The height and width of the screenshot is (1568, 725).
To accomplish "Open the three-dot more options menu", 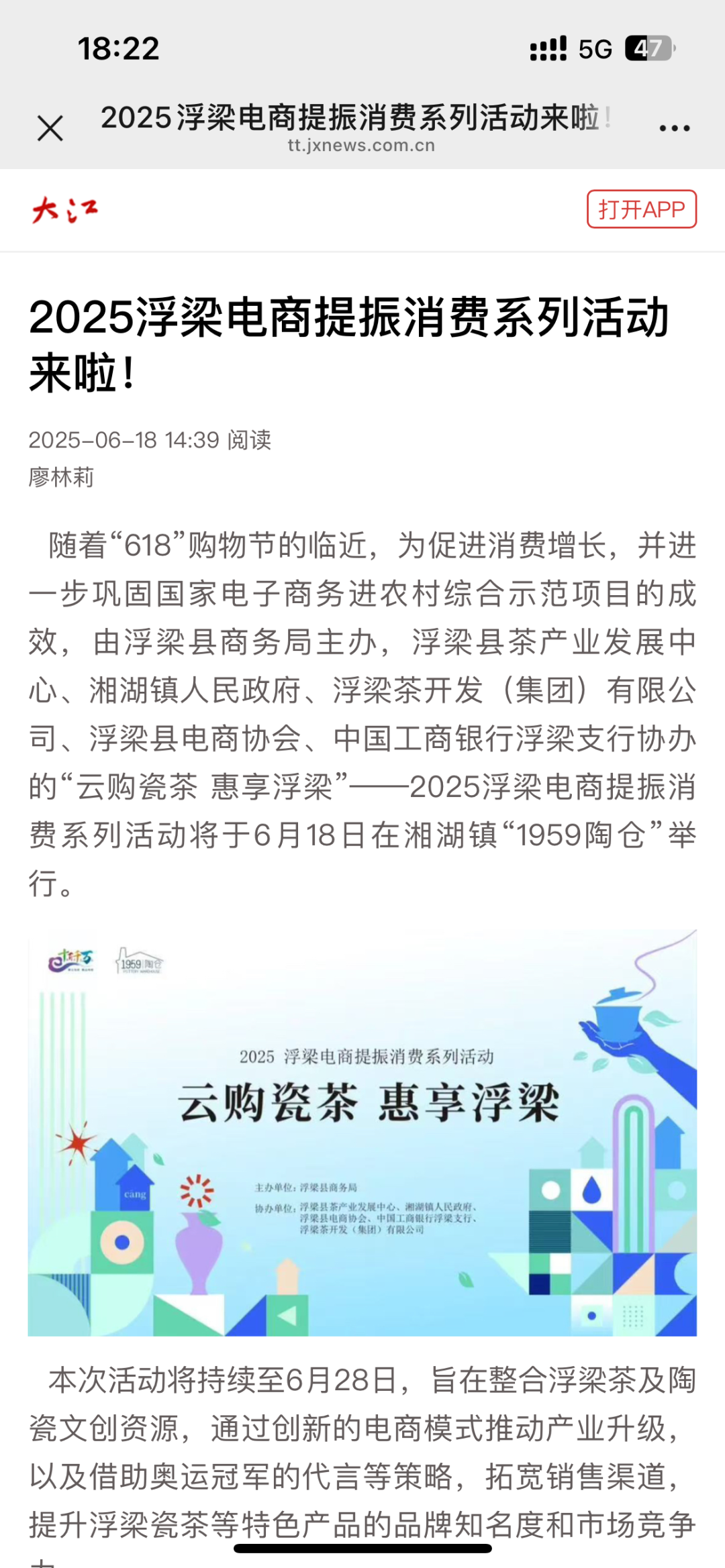I will pos(674,128).
